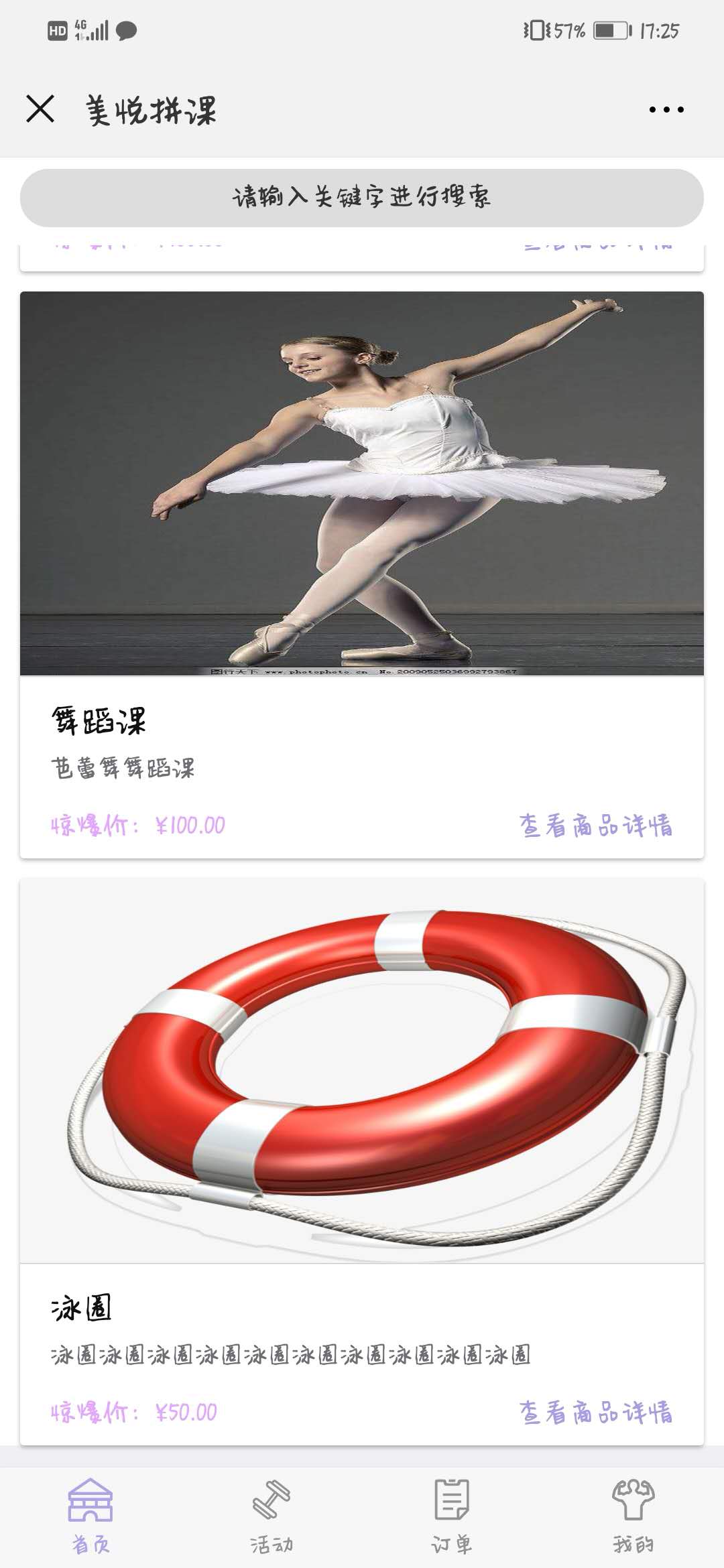Open the 泳圈 swim ring card
The height and width of the screenshot is (1568, 724).
362,1071
